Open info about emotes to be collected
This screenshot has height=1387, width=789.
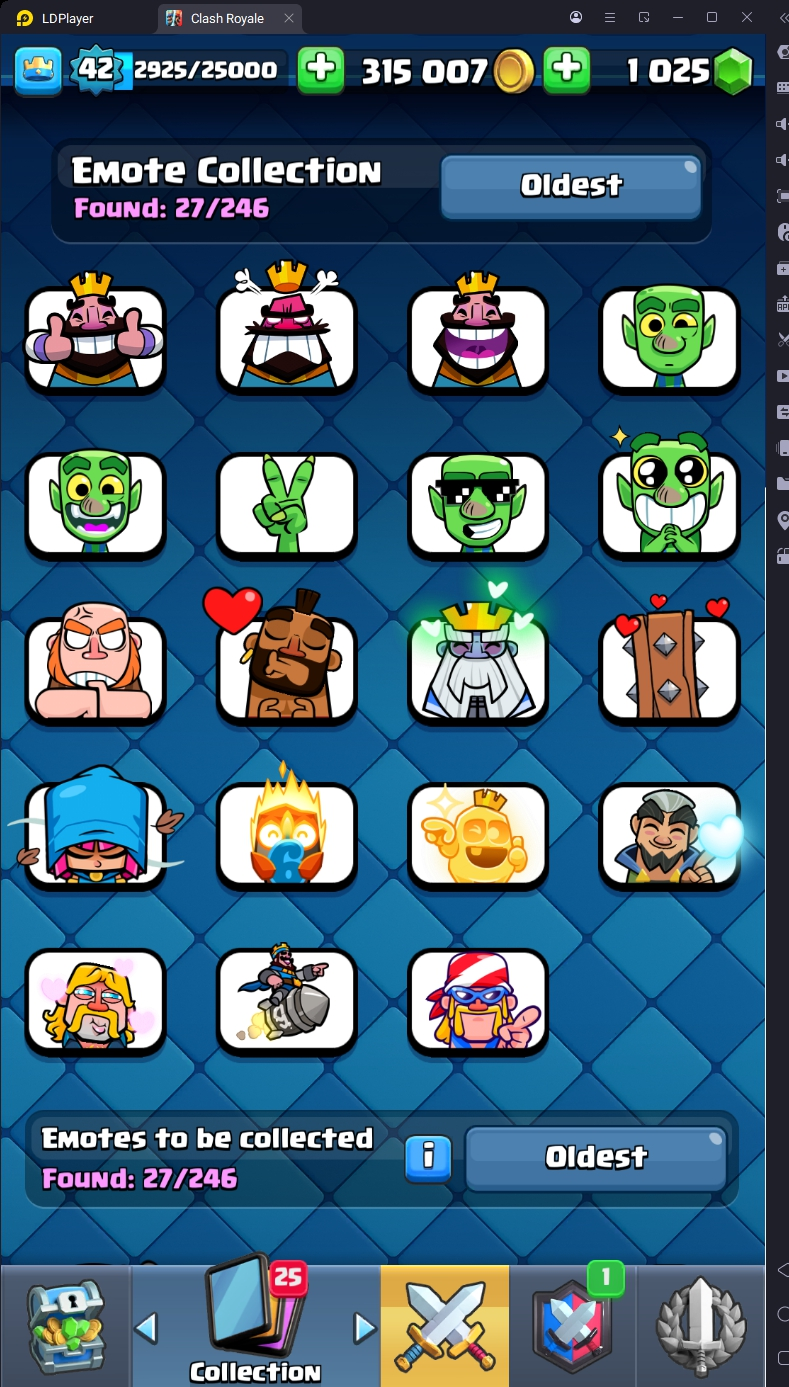(428, 1157)
